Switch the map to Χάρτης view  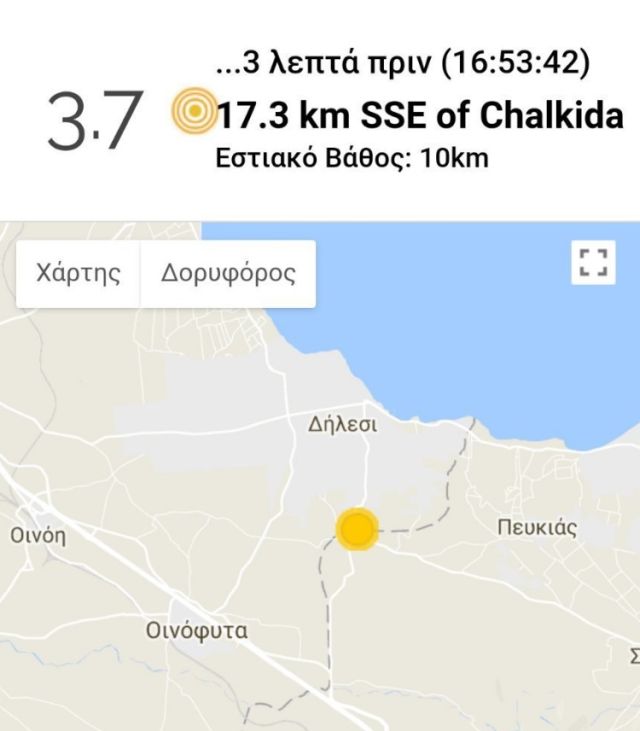78,273
